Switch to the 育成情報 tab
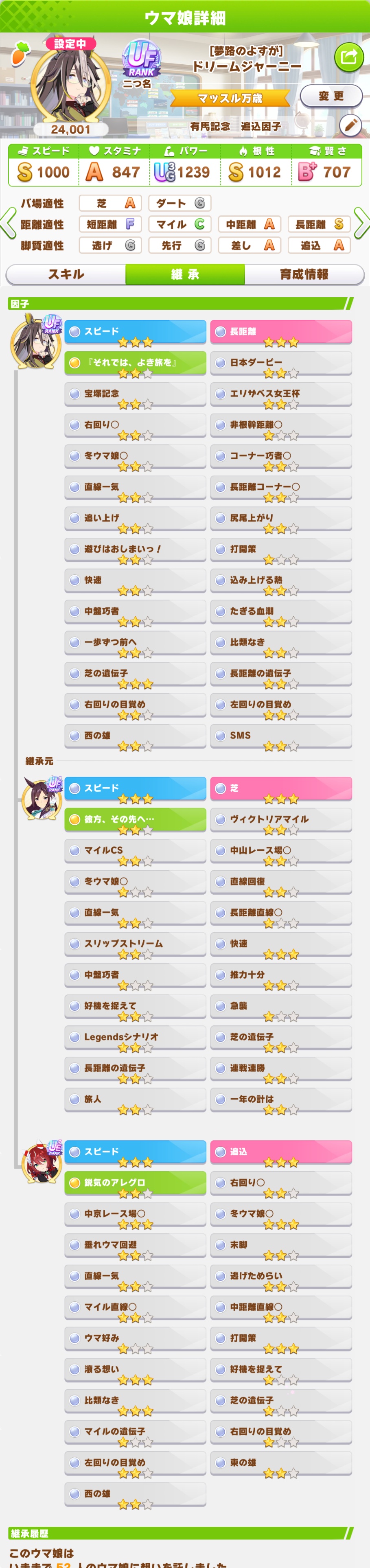The image size is (370, 1568). tap(304, 274)
